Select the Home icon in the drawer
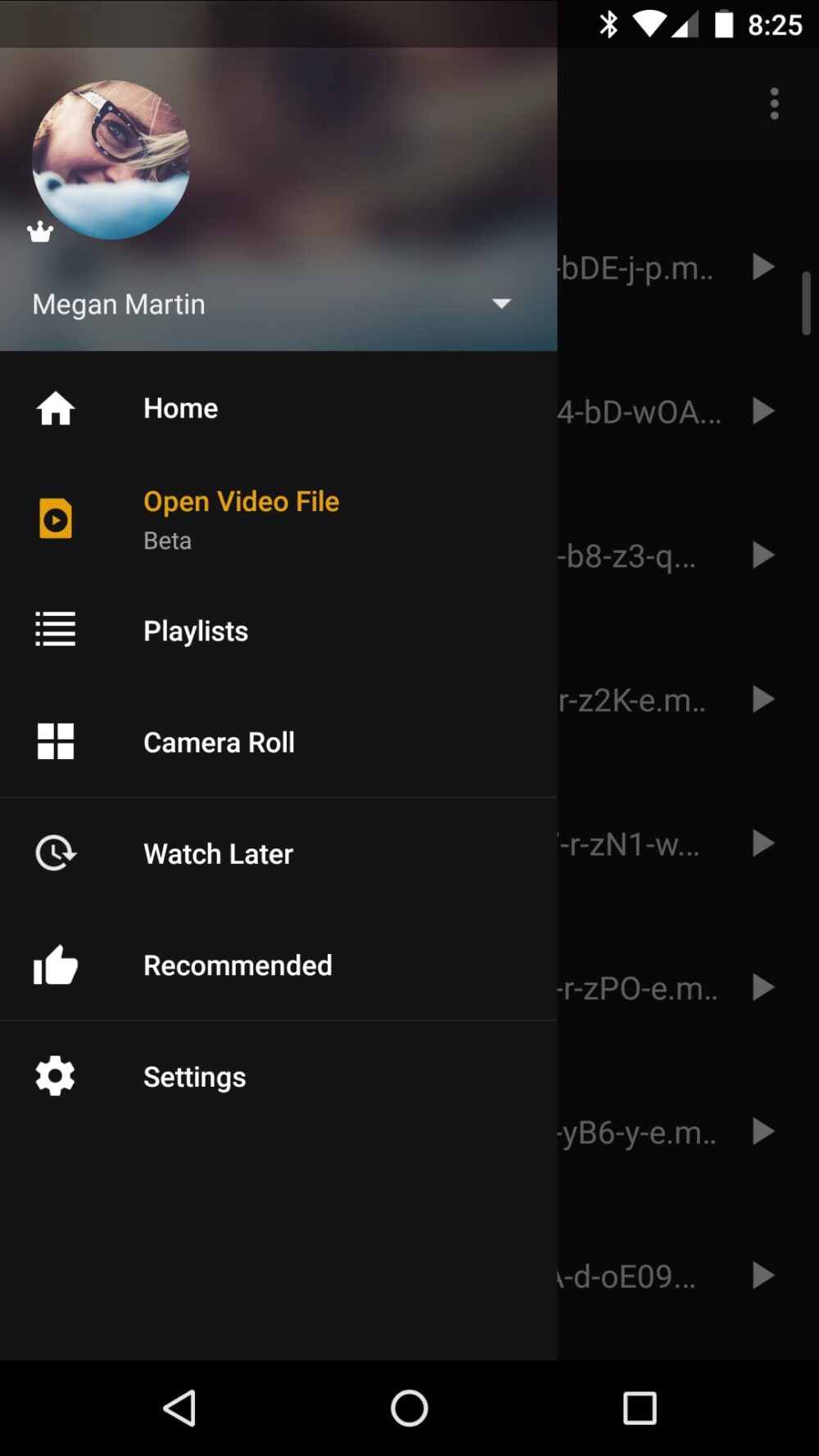The width and height of the screenshot is (819, 1456). click(54, 408)
